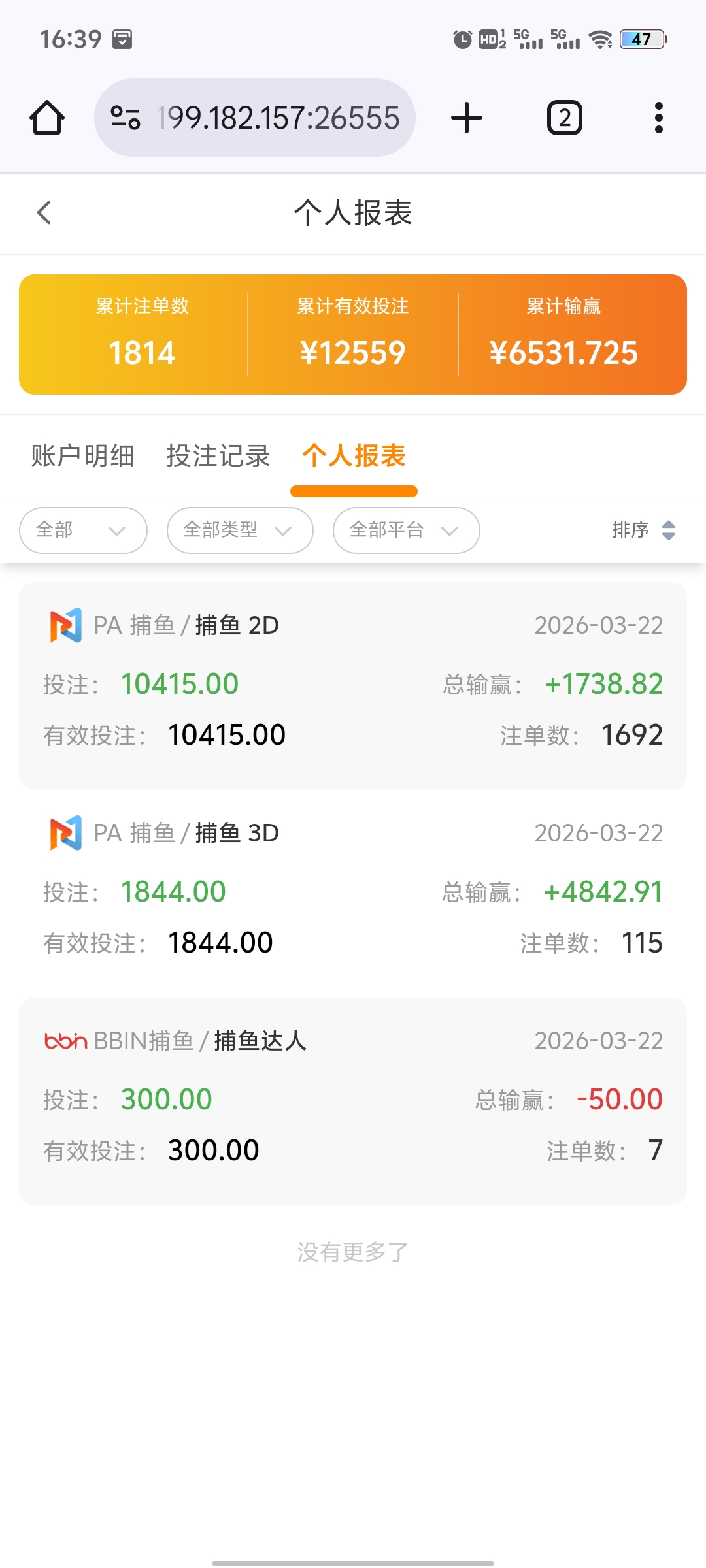
Task: Open browser overflow menu
Action: point(658,118)
